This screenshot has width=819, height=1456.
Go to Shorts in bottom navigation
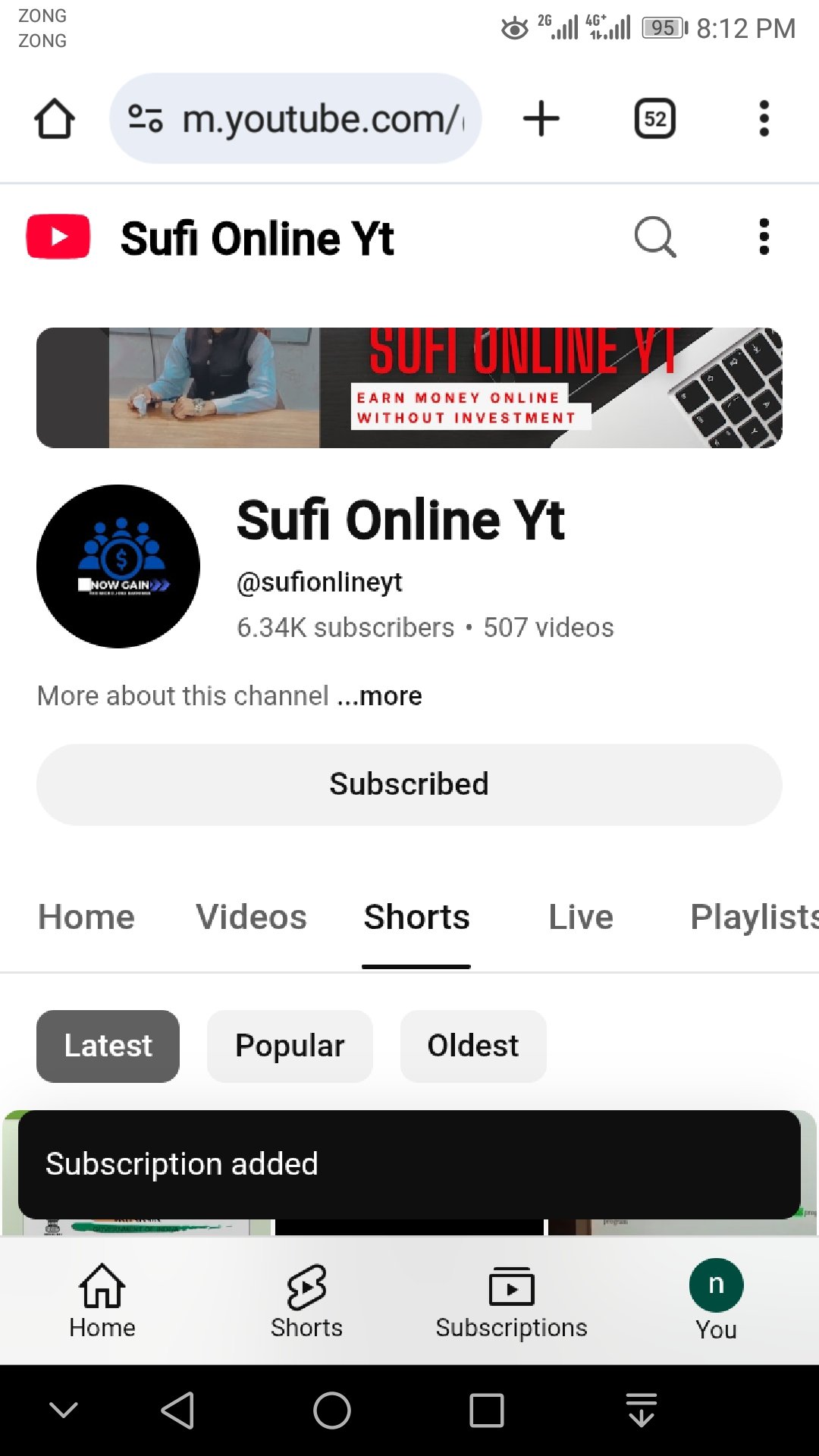click(x=306, y=1301)
